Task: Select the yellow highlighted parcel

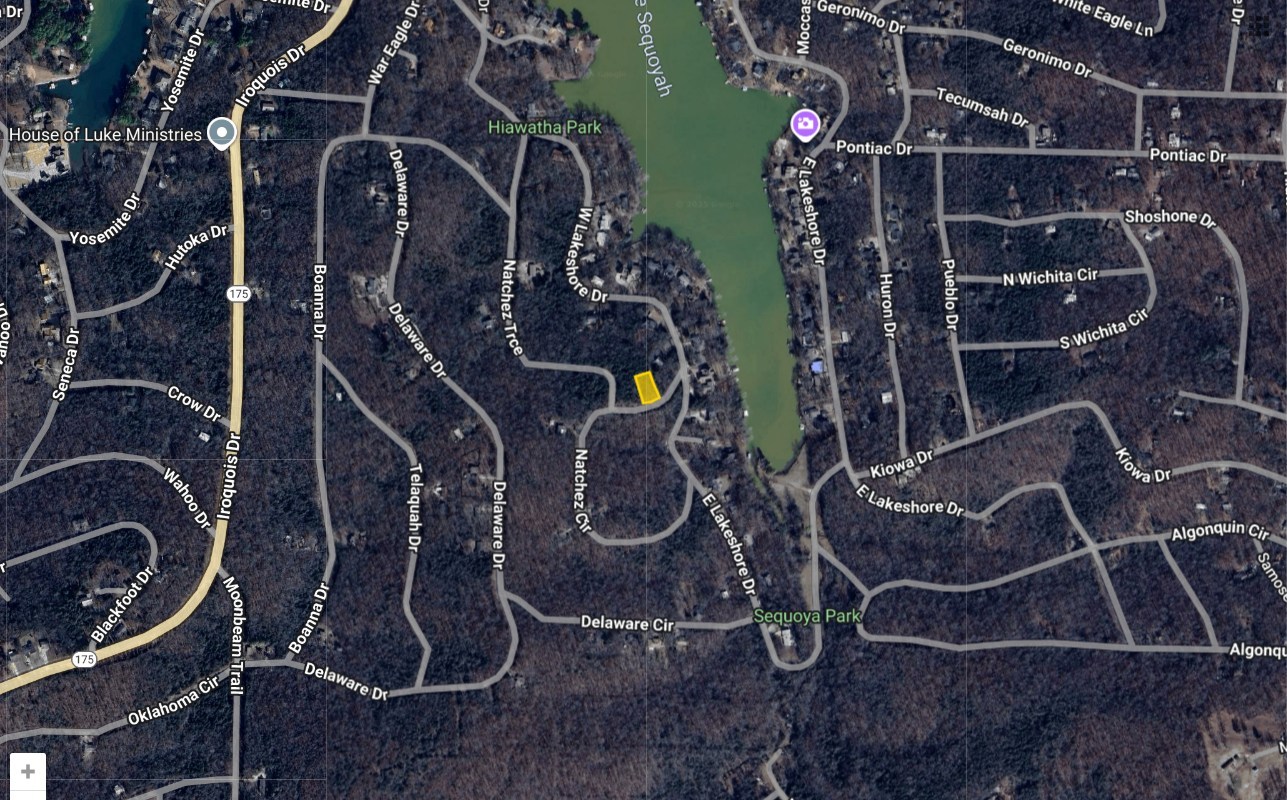Action: (648, 387)
